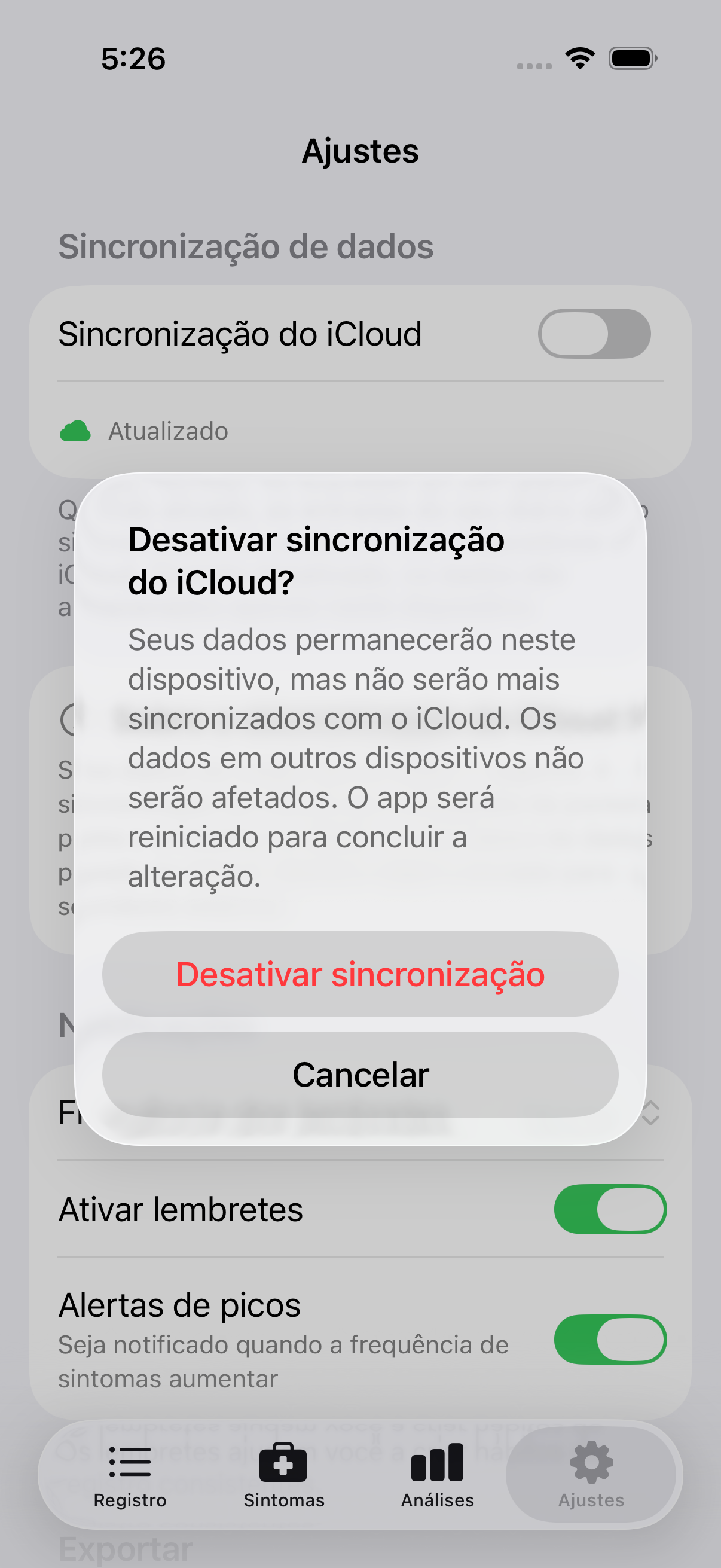This screenshot has width=721, height=1568.
Task: Cancel the iCloud sync dialog
Action: click(x=360, y=1075)
